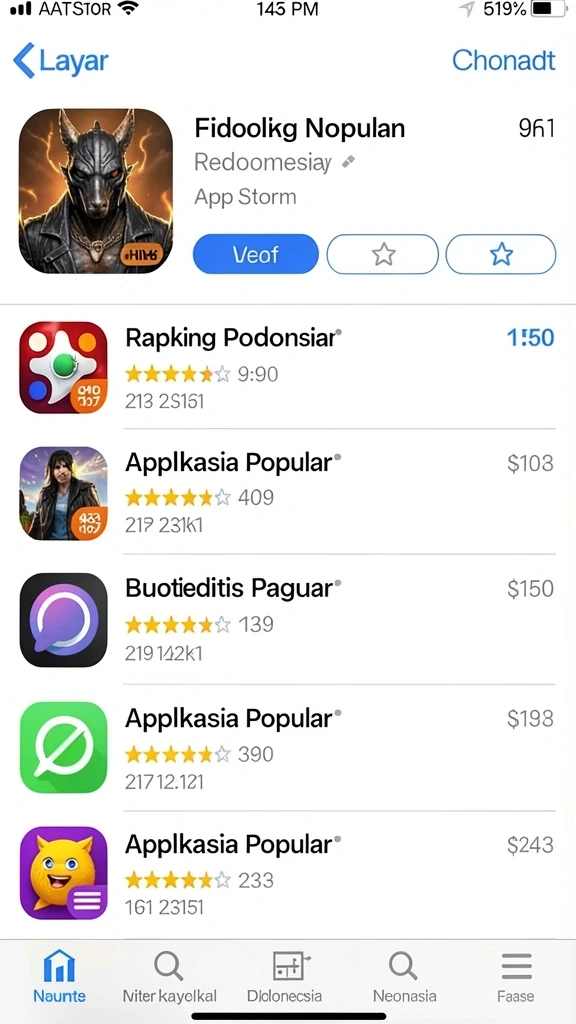
Task: Open the Applkasia Popular row priced $198
Action: pos(287,748)
